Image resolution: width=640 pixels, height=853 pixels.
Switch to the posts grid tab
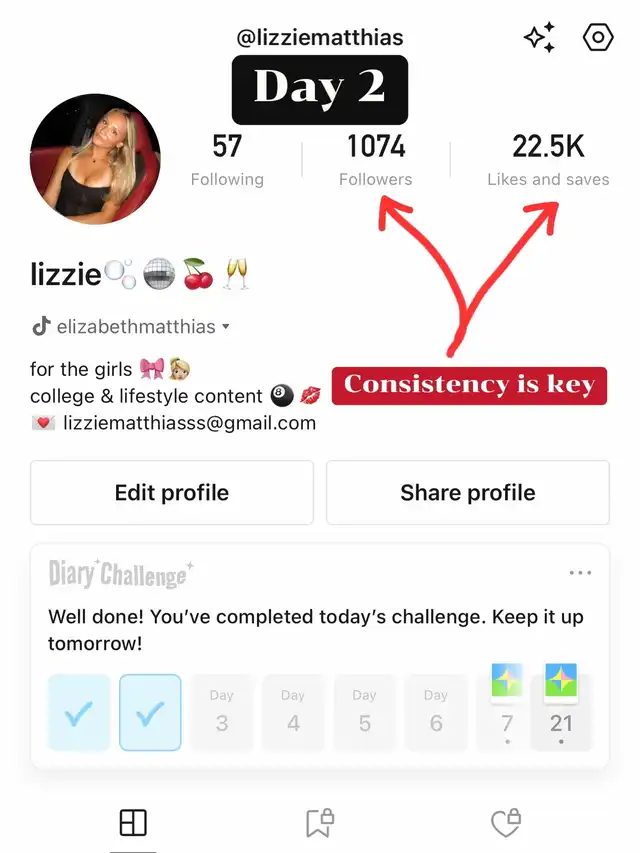133,823
